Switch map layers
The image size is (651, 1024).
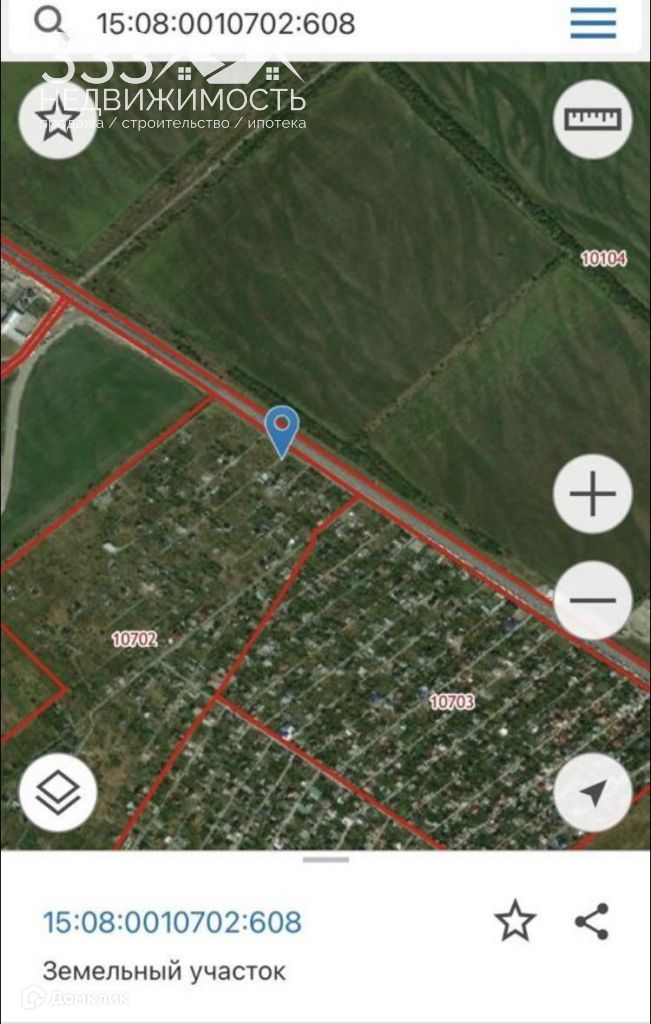tap(58, 794)
